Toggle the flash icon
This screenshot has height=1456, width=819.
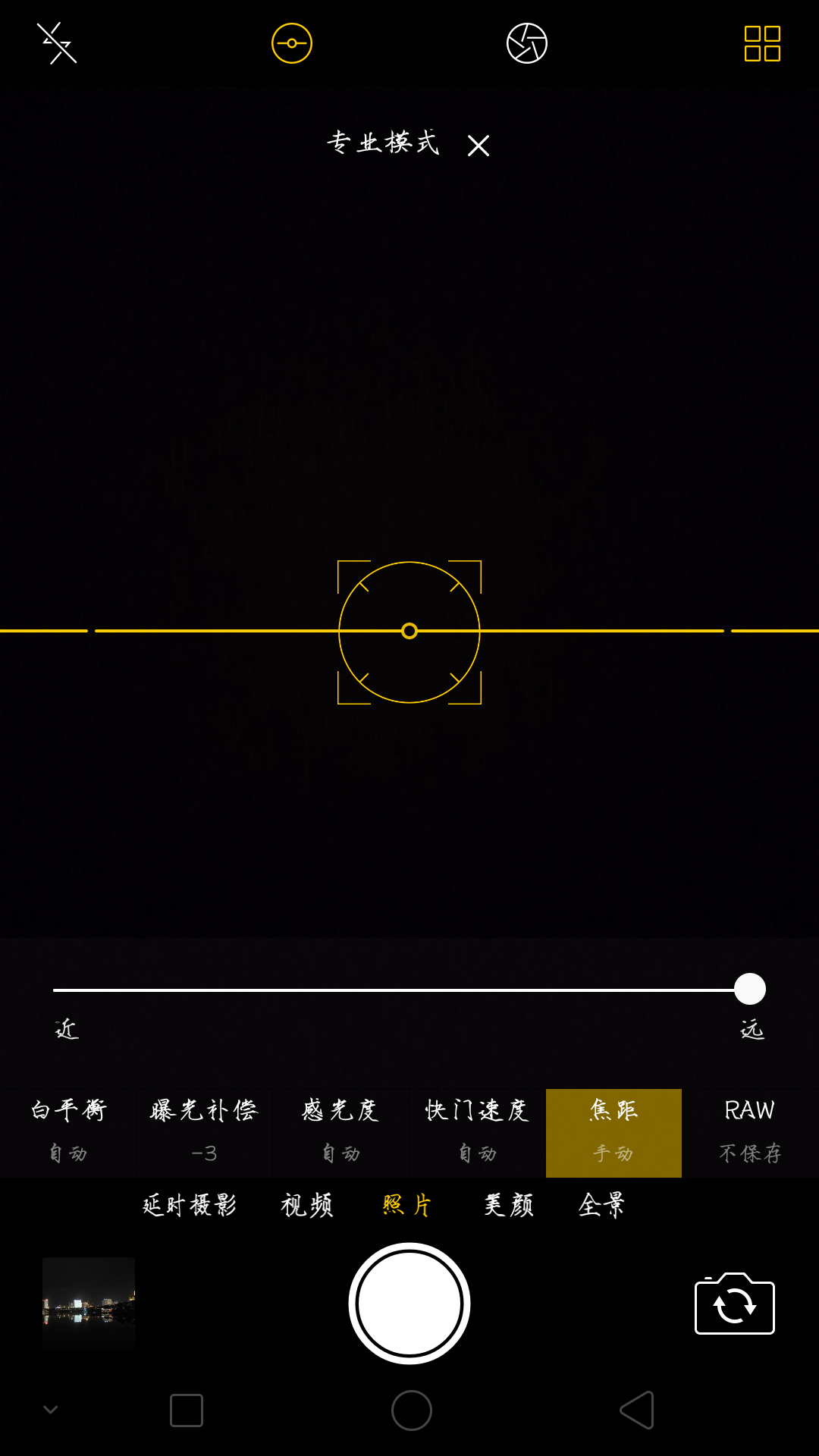57,43
